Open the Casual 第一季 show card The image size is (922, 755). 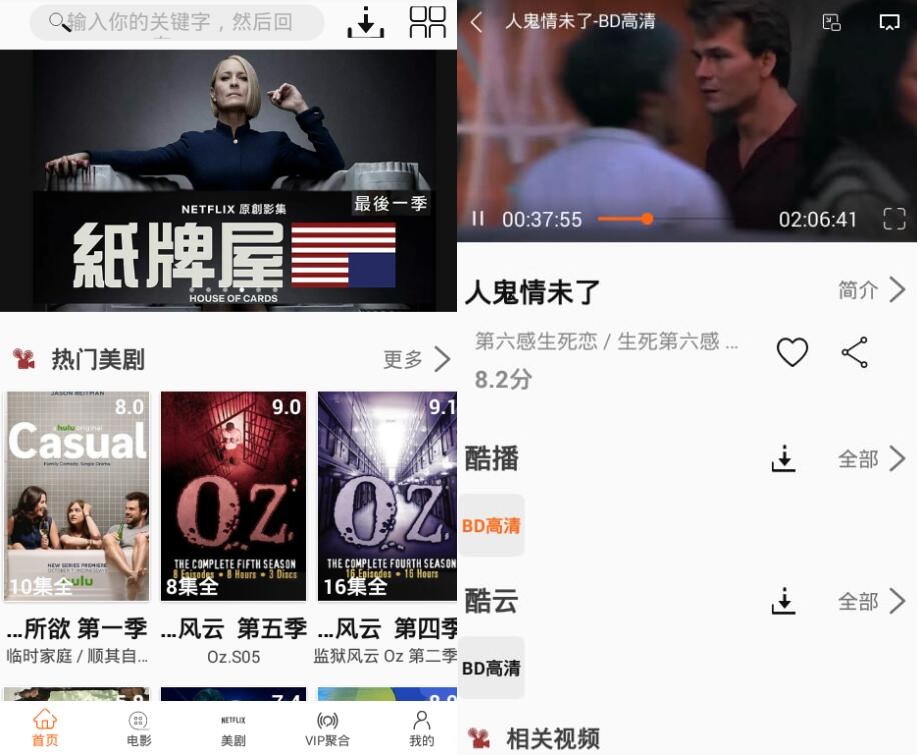coord(77,497)
